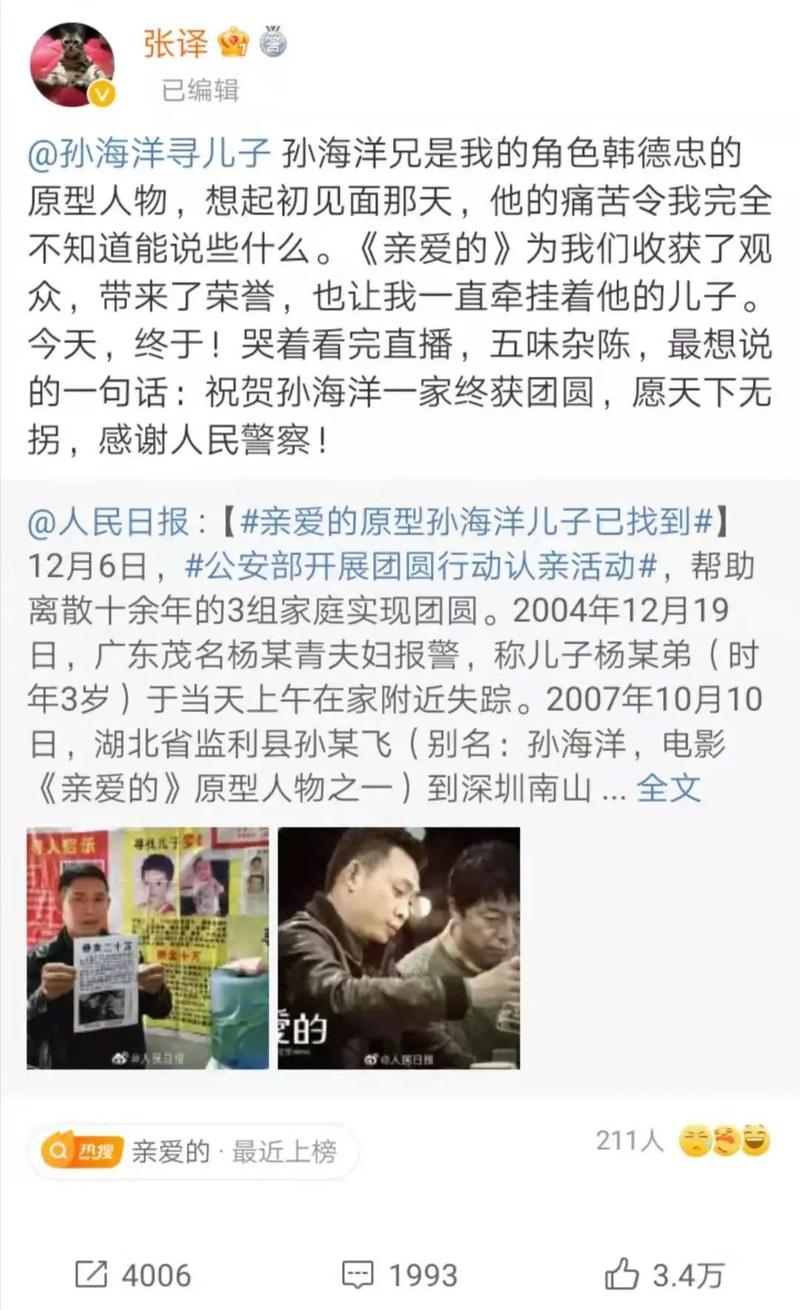The image size is (800, 1310).
Task: Repost this post with 4006 shares
Action: click(135, 1275)
